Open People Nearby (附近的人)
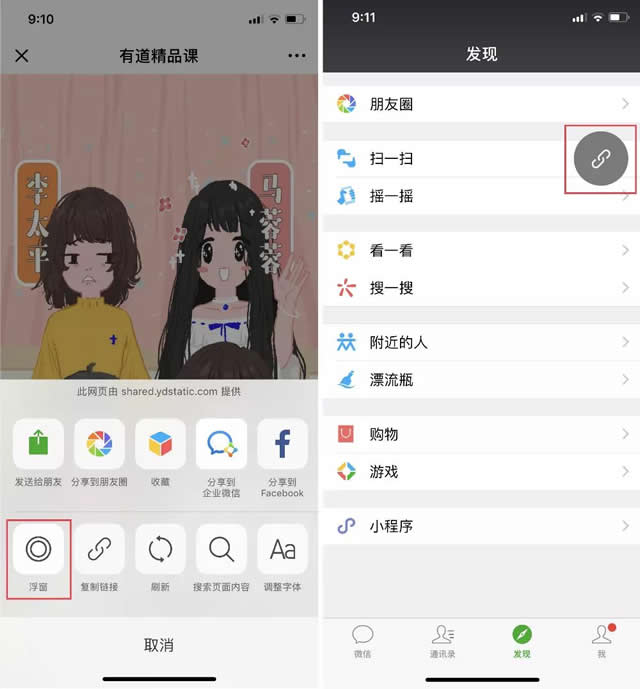 coord(480,342)
